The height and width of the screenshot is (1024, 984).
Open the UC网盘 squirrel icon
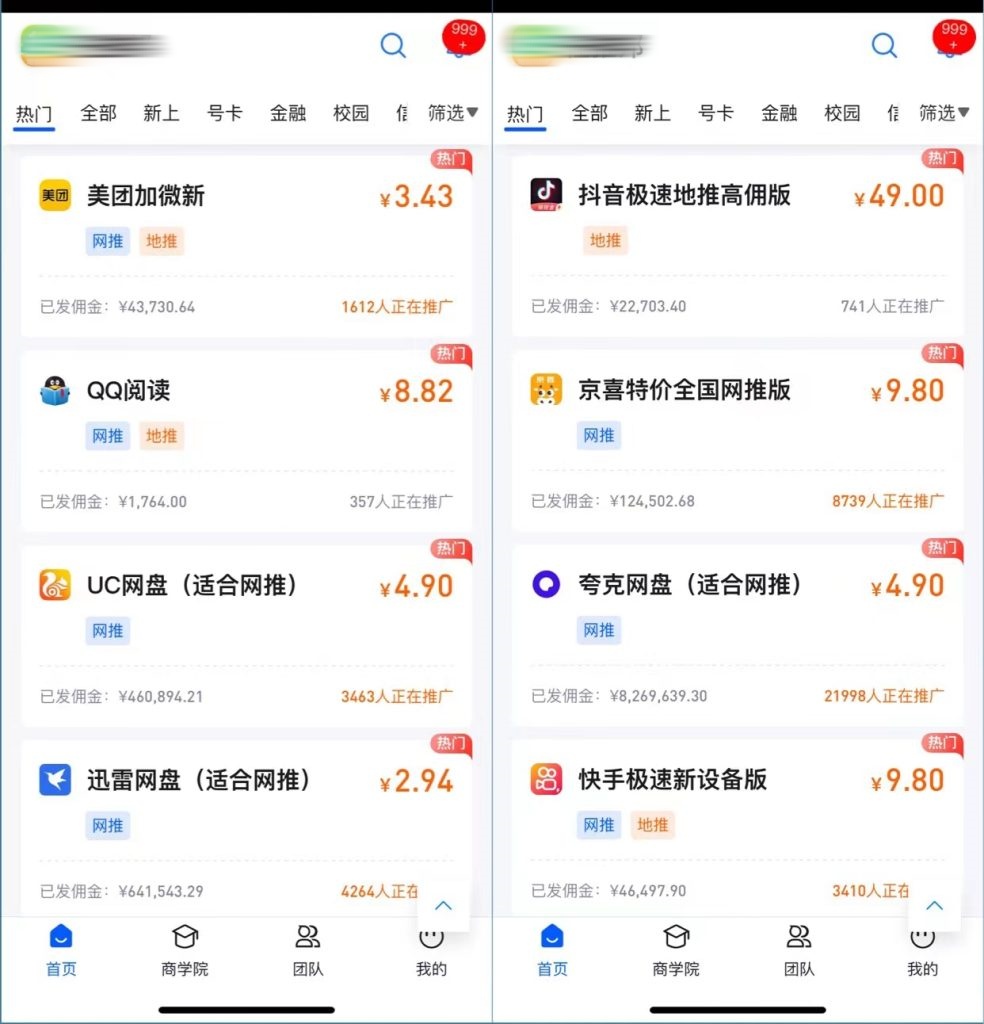(55, 585)
